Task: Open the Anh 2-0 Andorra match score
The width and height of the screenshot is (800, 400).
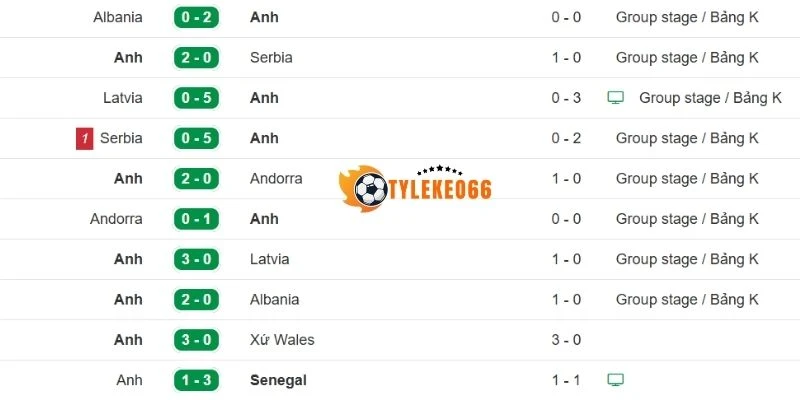Action: 197,178
